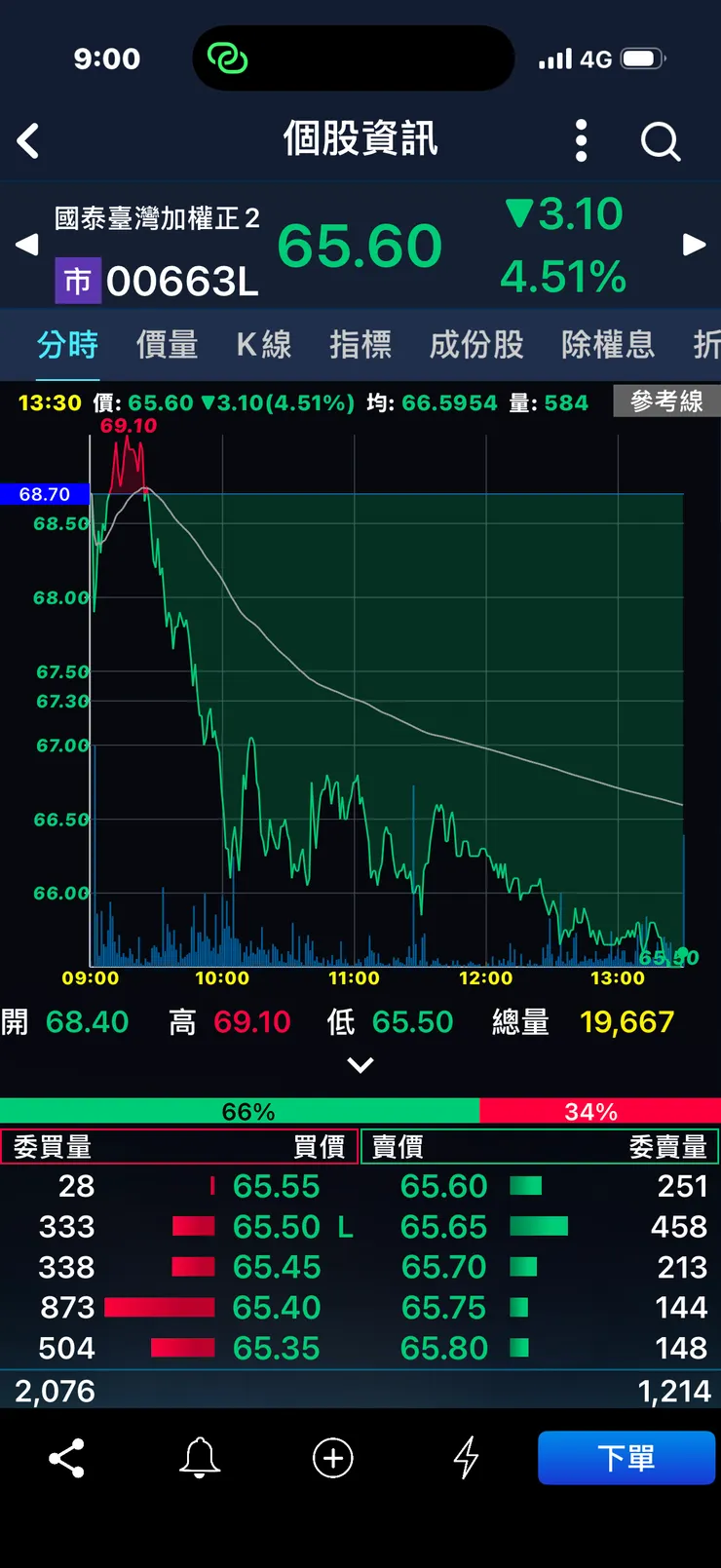721x1568 pixels.
Task: Switch to the K線 tab
Action: tap(264, 345)
